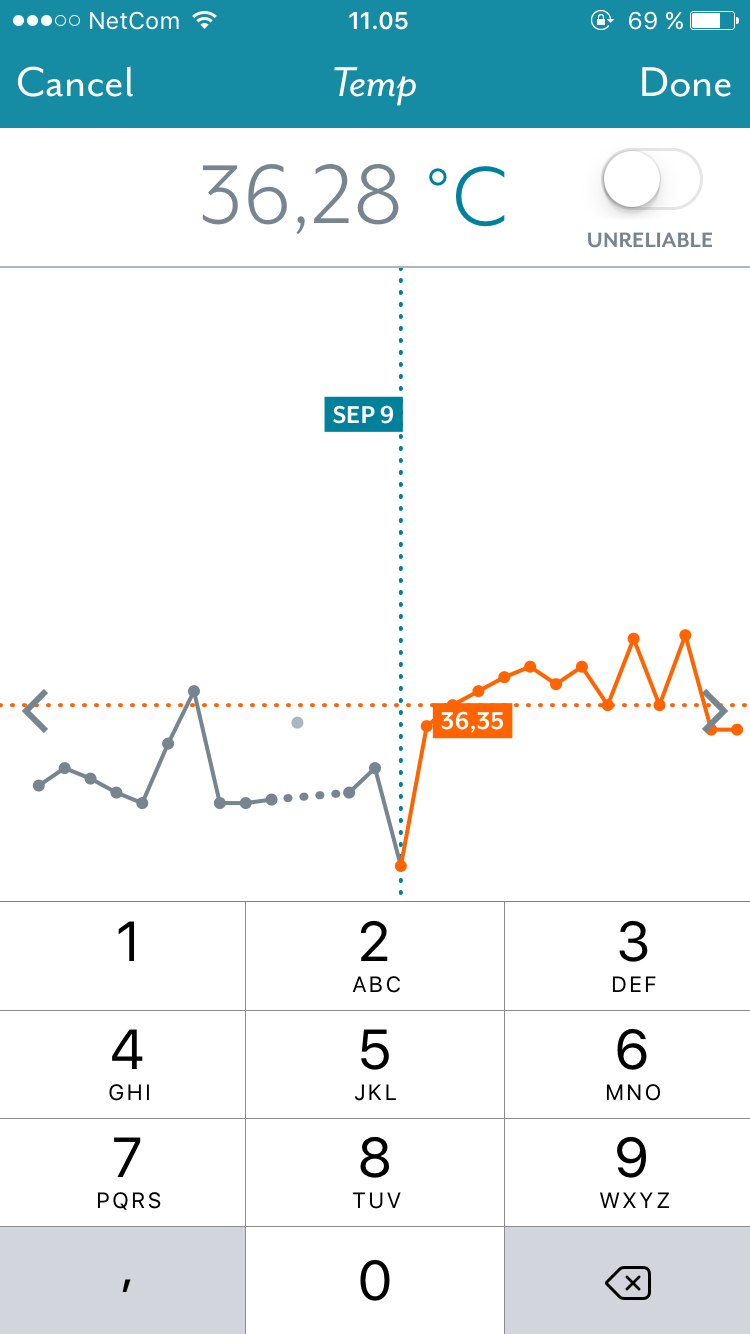Enter digit 3 on the keypad
The image size is (750, 1334).
click(628, 956)
